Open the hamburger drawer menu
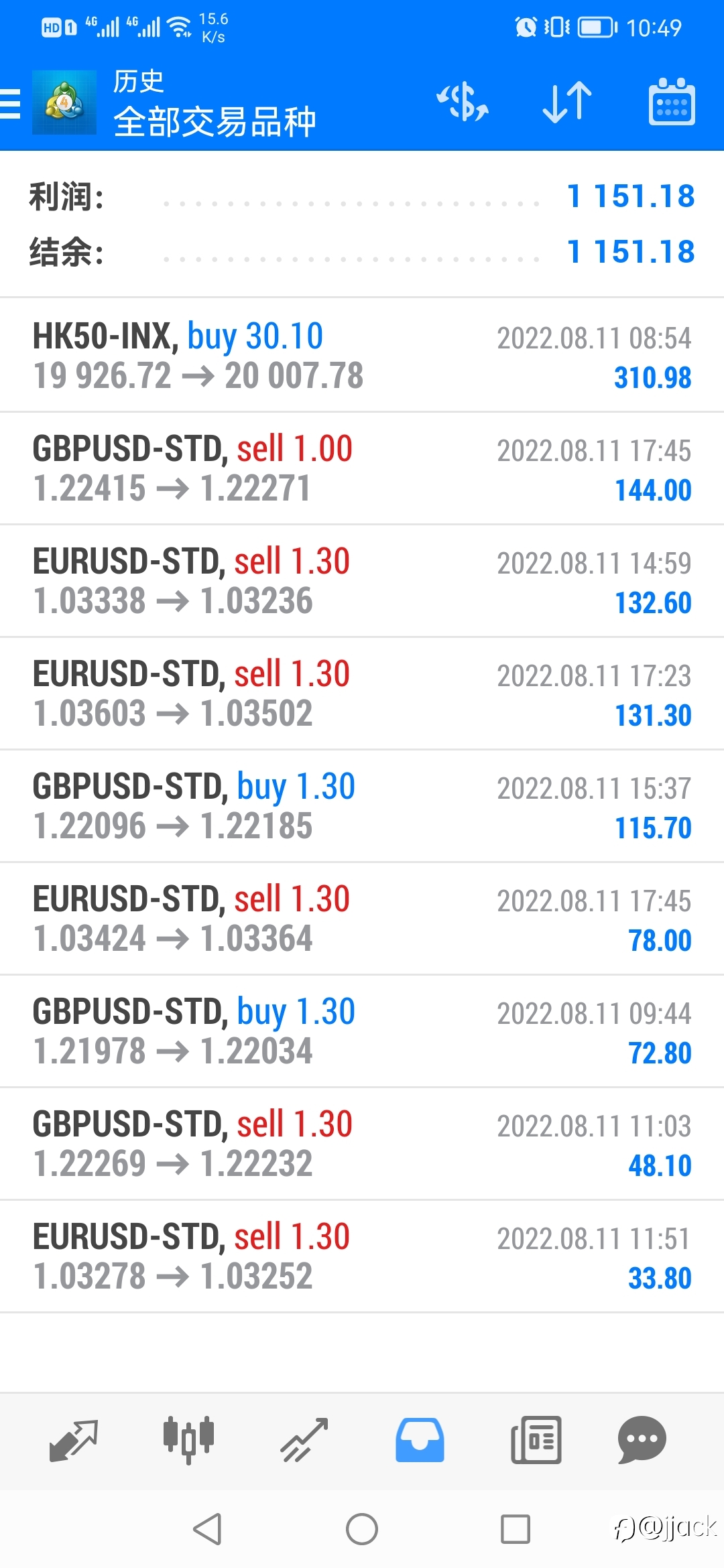 point(10,105)
